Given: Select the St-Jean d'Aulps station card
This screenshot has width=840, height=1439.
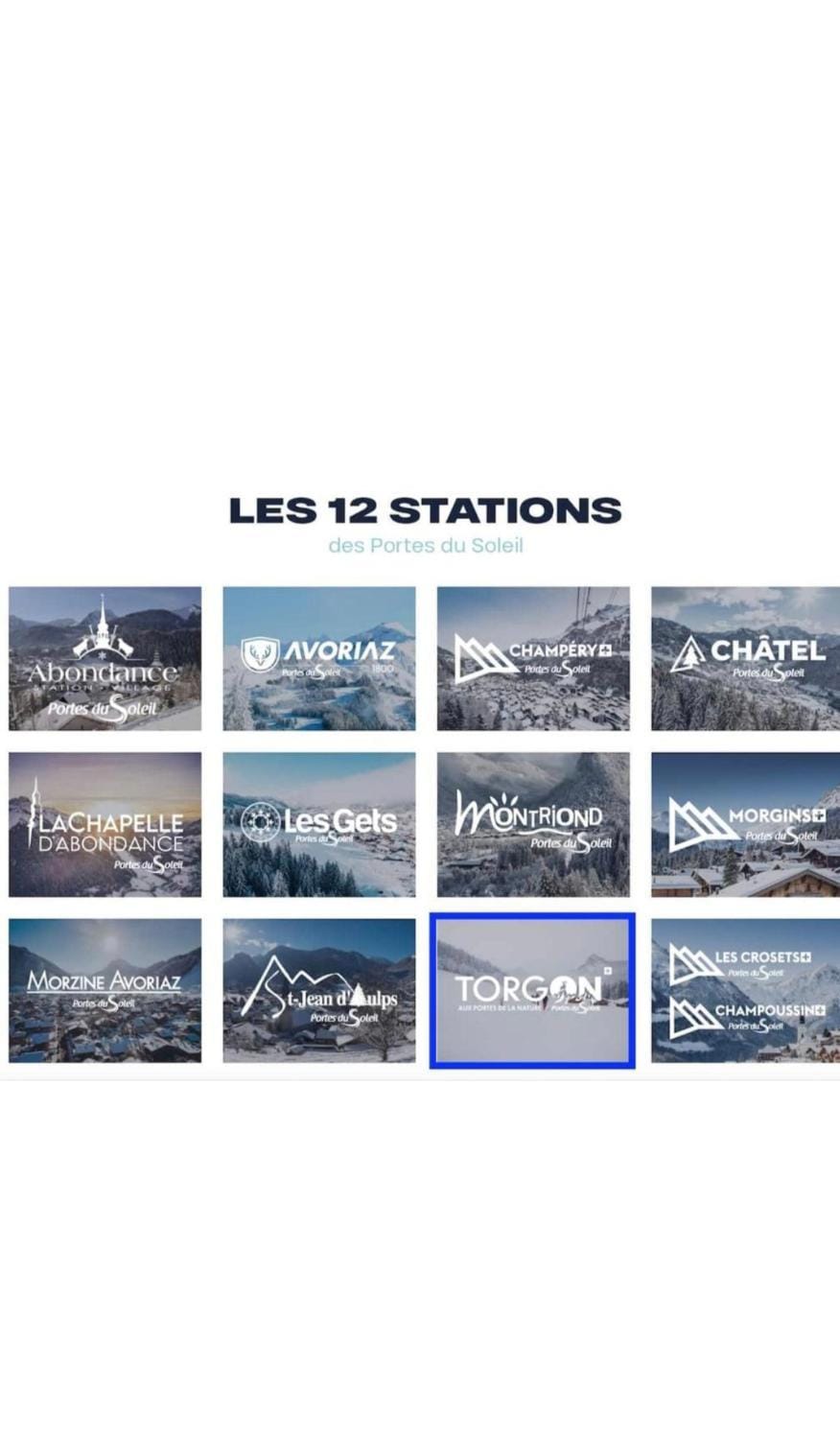Looking at the screenshot, I should click(x=318, y=990).
